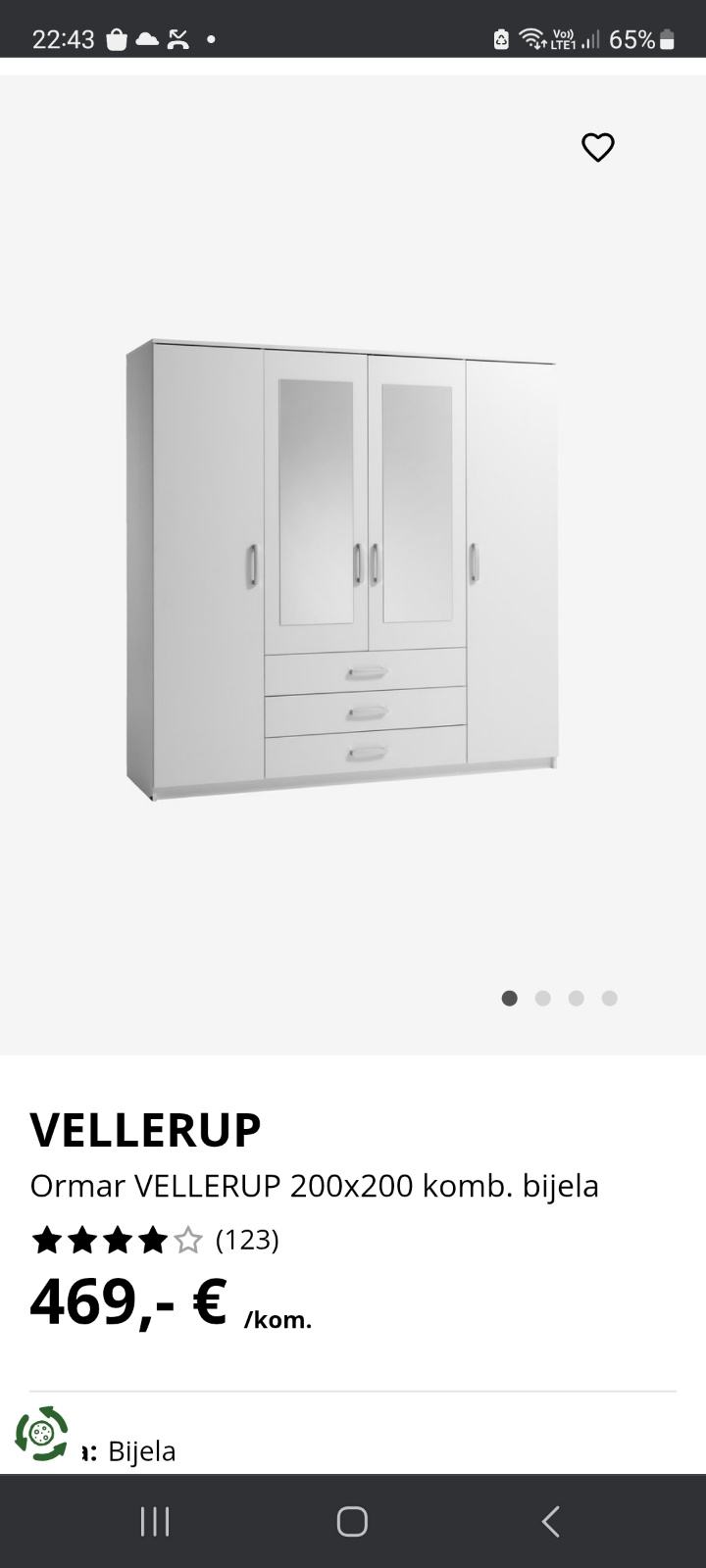Go back using system navigation

pos(550,1522)
